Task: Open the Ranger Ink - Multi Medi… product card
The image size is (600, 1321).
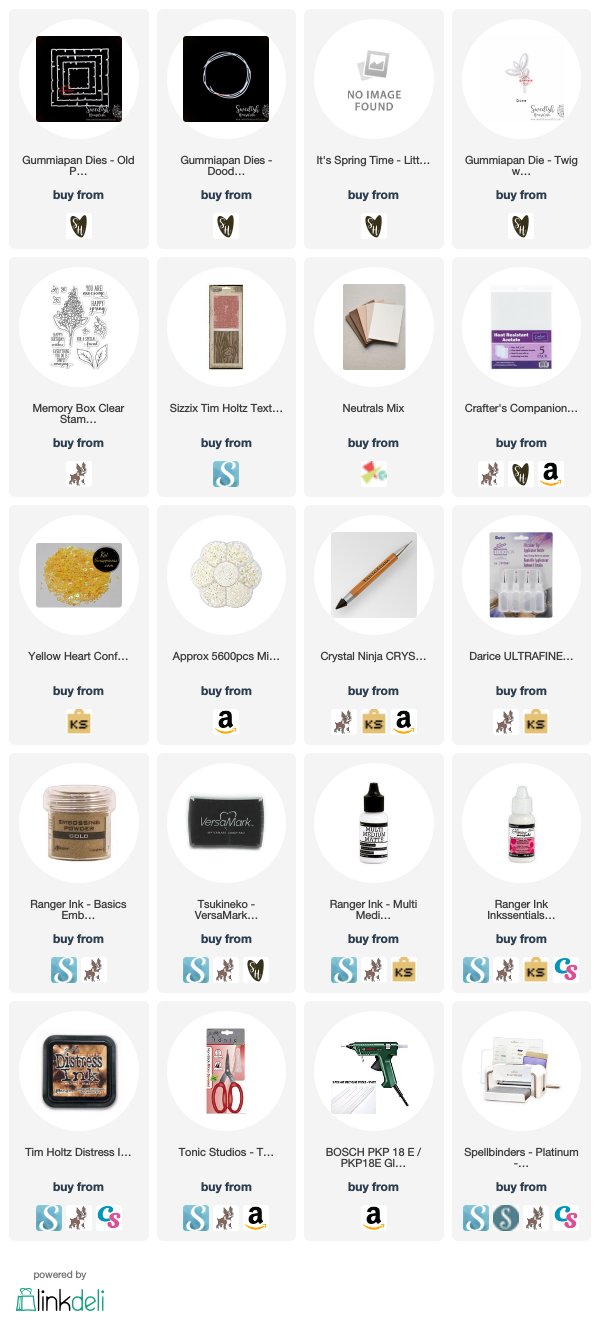Action: click(373, 873)
